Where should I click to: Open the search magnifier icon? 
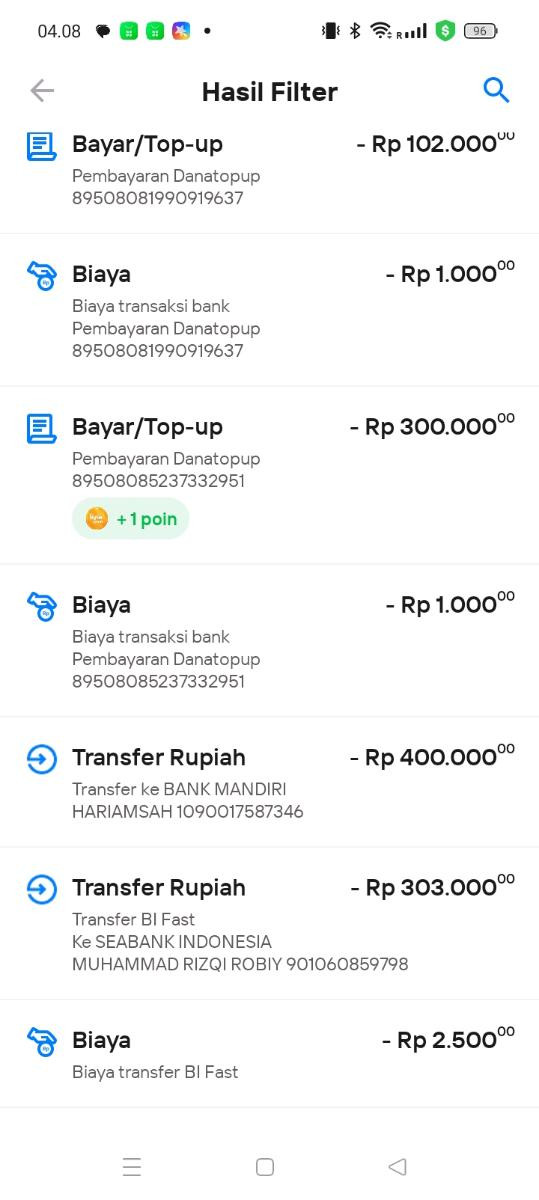coord(497,90)
